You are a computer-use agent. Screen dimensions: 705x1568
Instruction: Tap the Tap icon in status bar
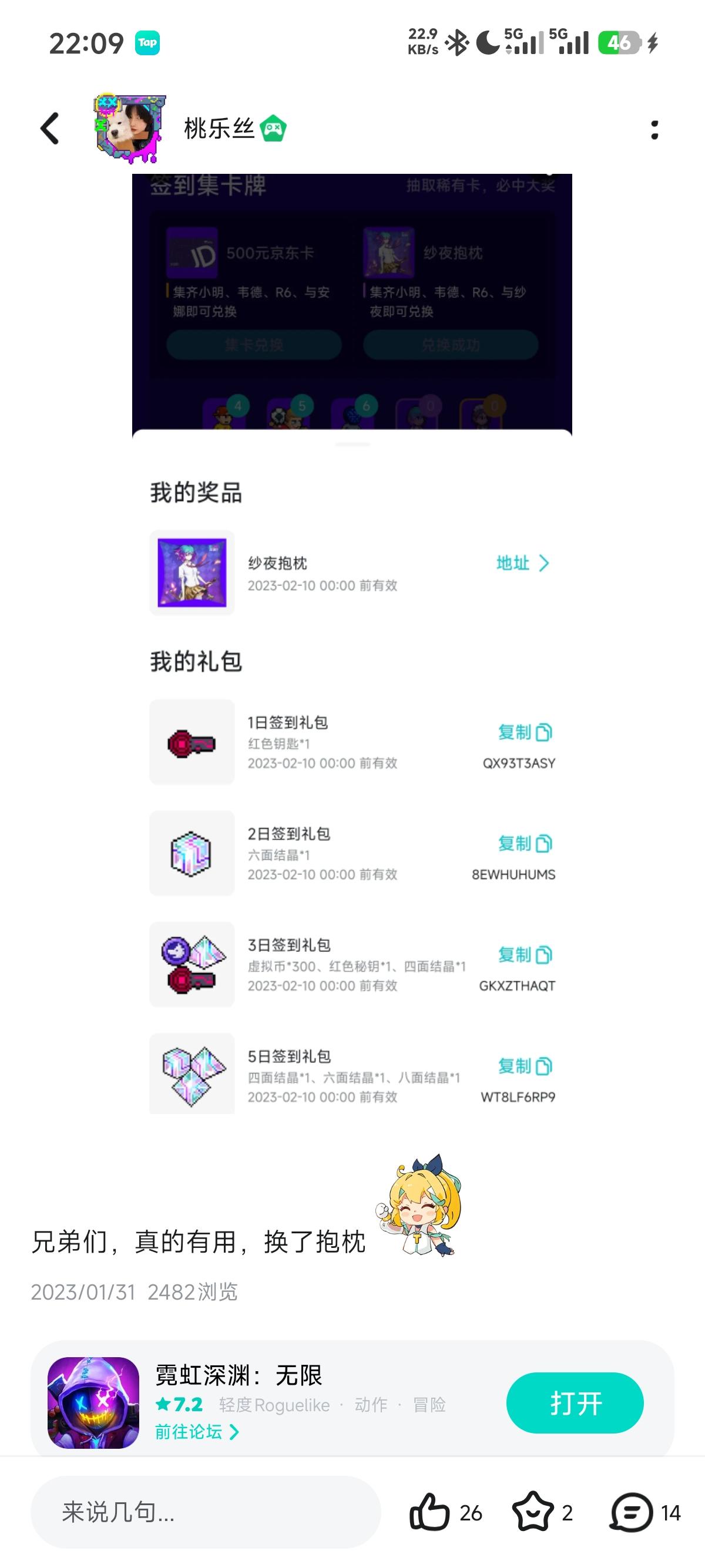click(147, 43)
